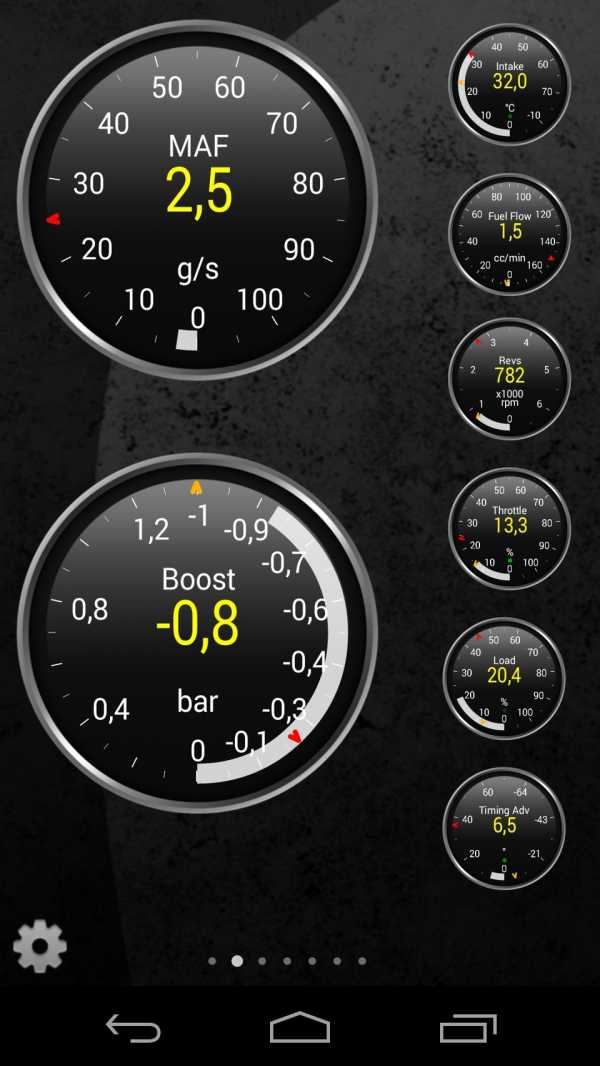Screen dimensions: 600x1066
Task: Tap the Intake temperature gauge
Action: click(x=509, y=86)
